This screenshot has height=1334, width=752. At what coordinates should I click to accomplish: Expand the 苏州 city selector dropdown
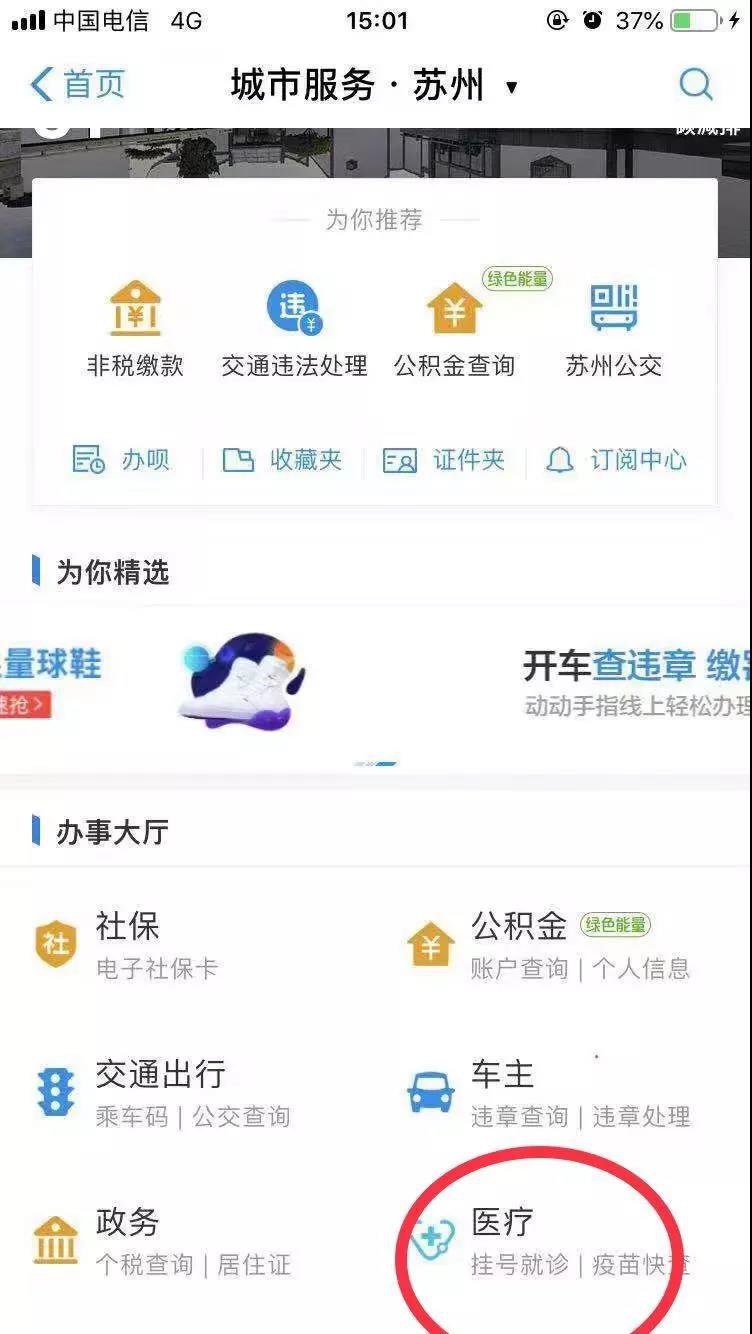[x=510, y=87]
